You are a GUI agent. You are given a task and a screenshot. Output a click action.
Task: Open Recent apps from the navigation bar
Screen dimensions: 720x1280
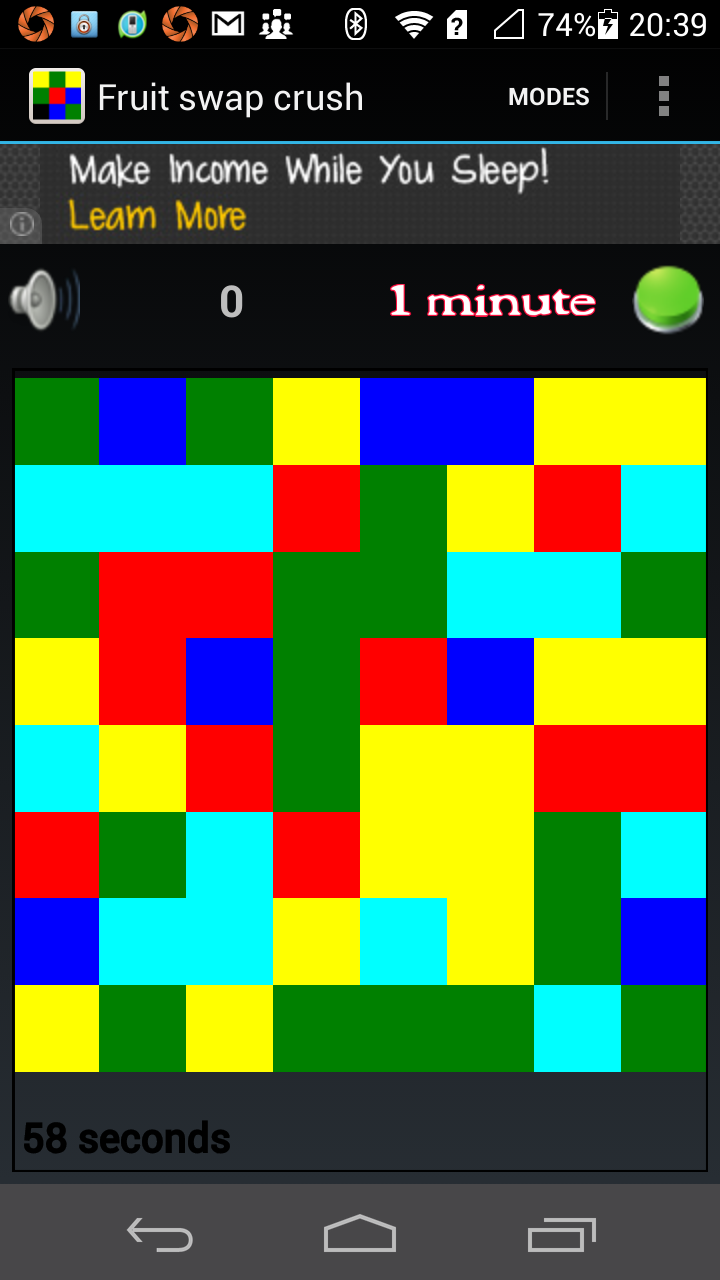(560, 1234)
